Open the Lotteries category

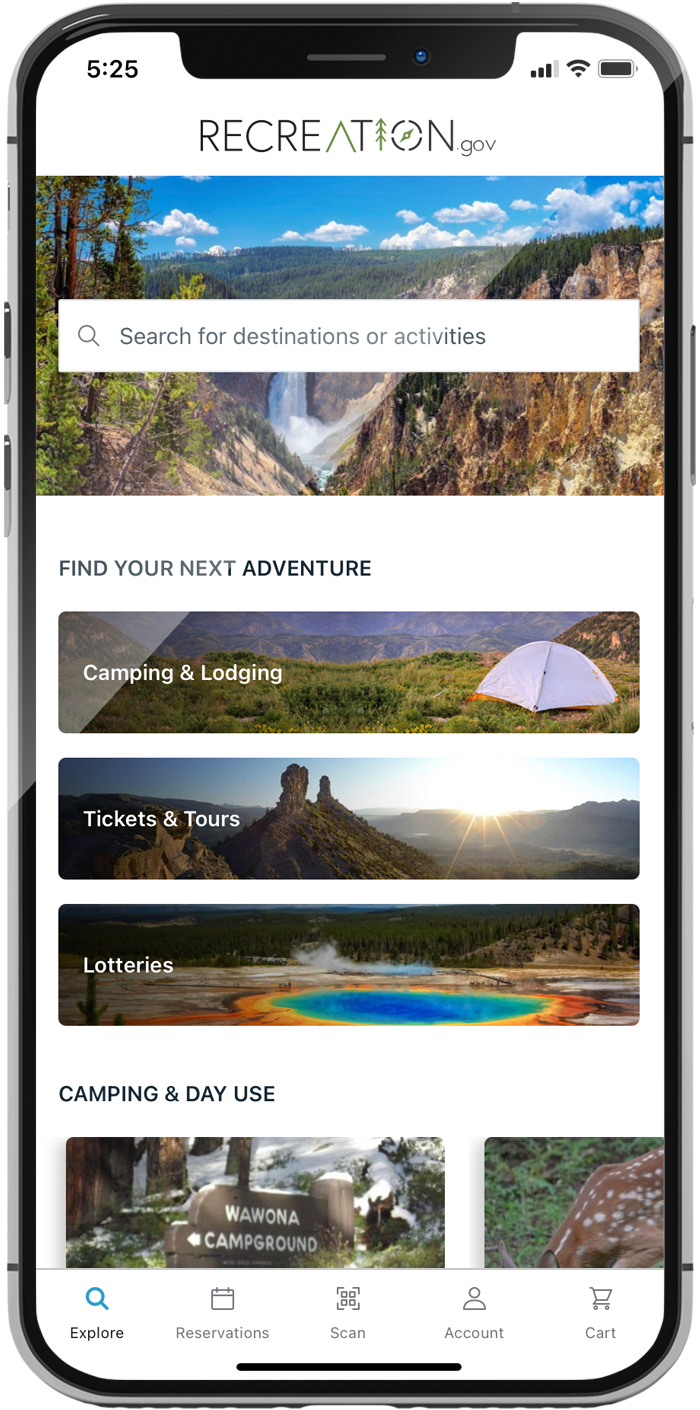[348, 964]
